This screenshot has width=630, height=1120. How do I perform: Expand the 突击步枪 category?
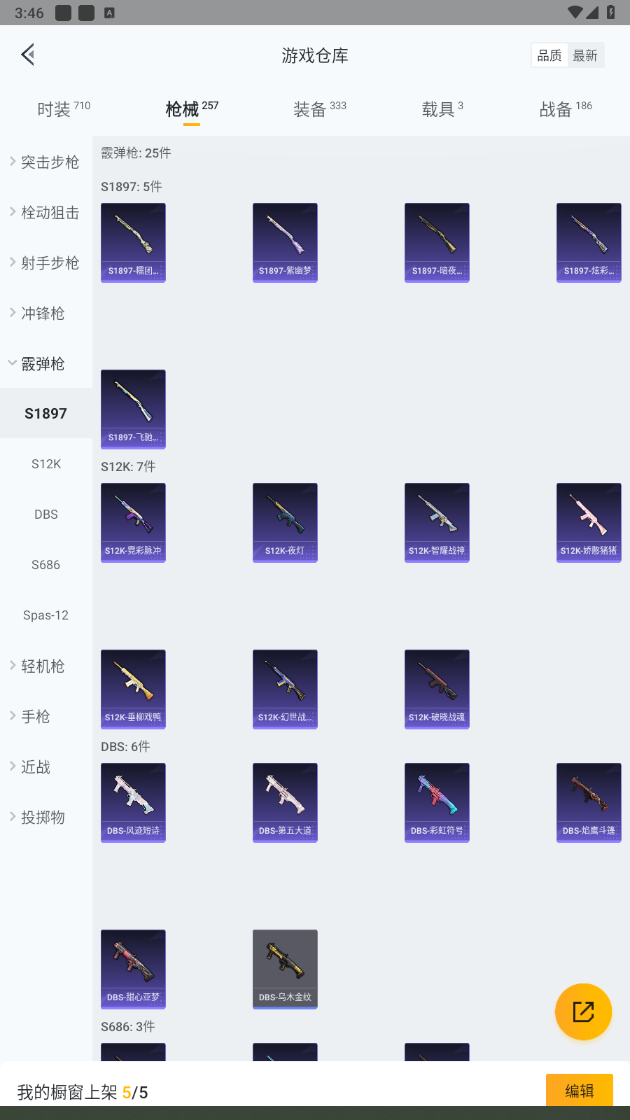(46, 162)
